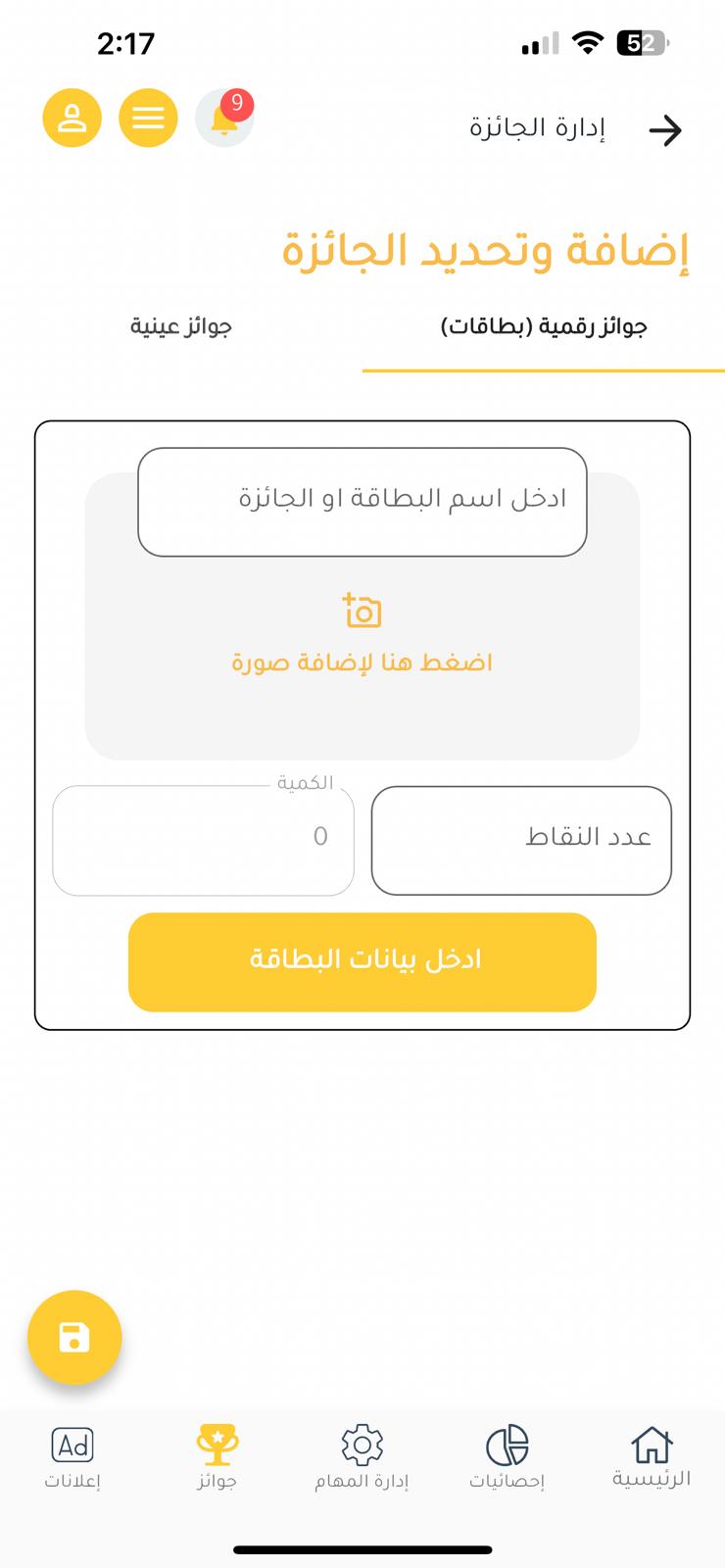This screenshot has width=725, height=1568.
Task: Open the notifications bell
Action: pos(224,120)
